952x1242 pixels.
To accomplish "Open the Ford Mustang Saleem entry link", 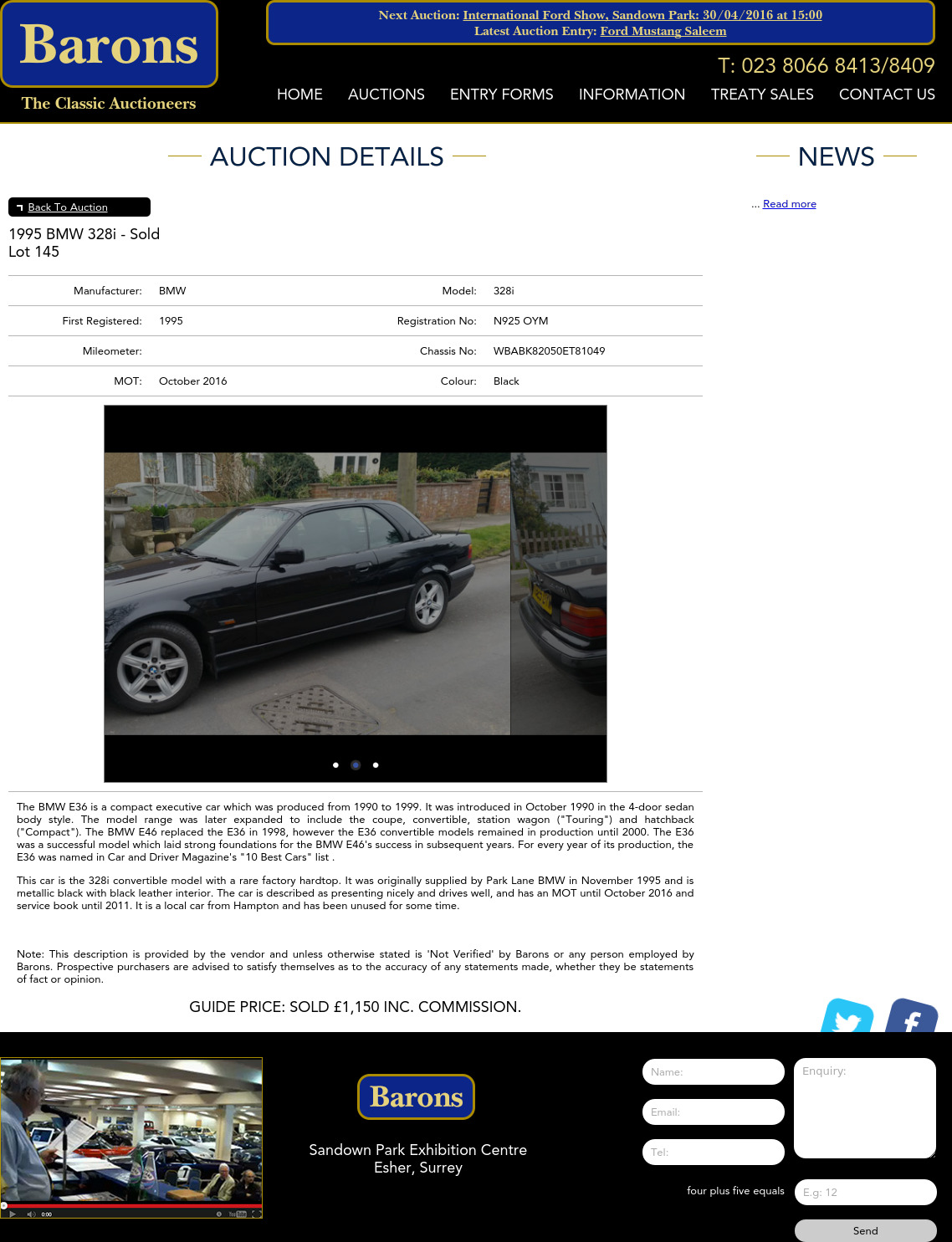I will (x=663, y=31).
